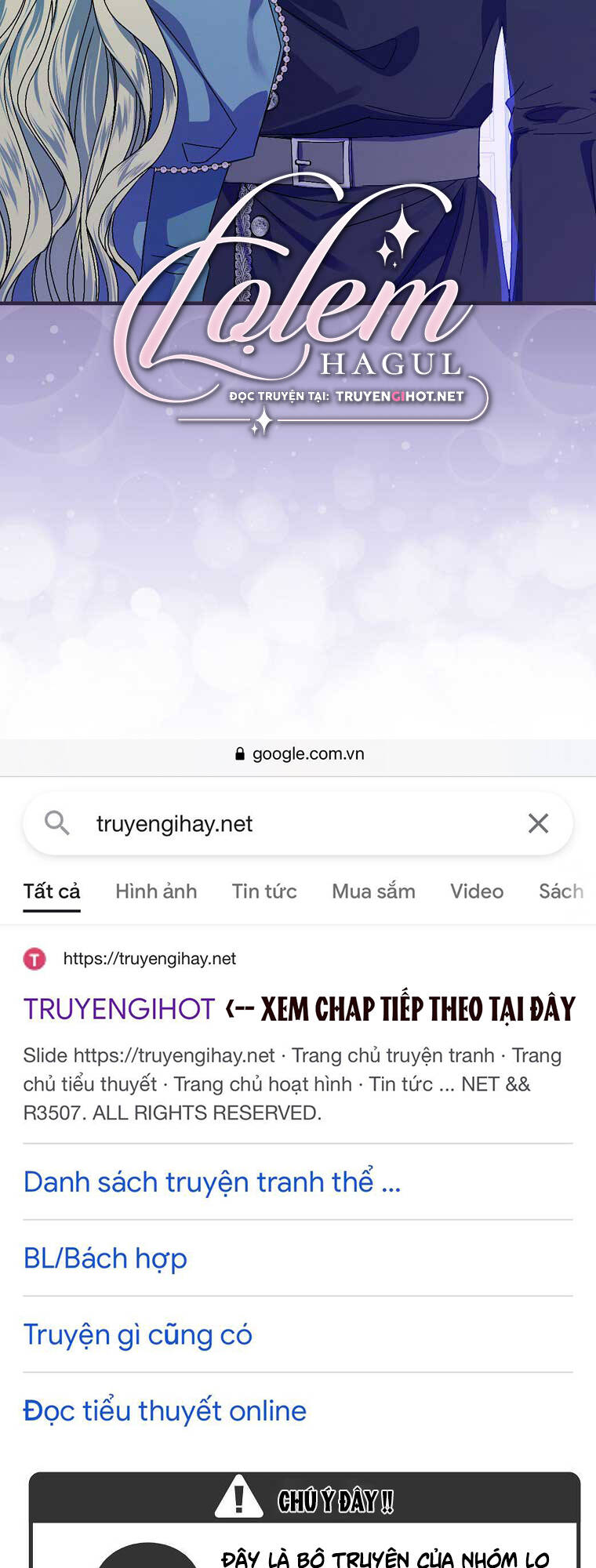Open Danh sách truyện tranh thể... link

[212, 1181]
